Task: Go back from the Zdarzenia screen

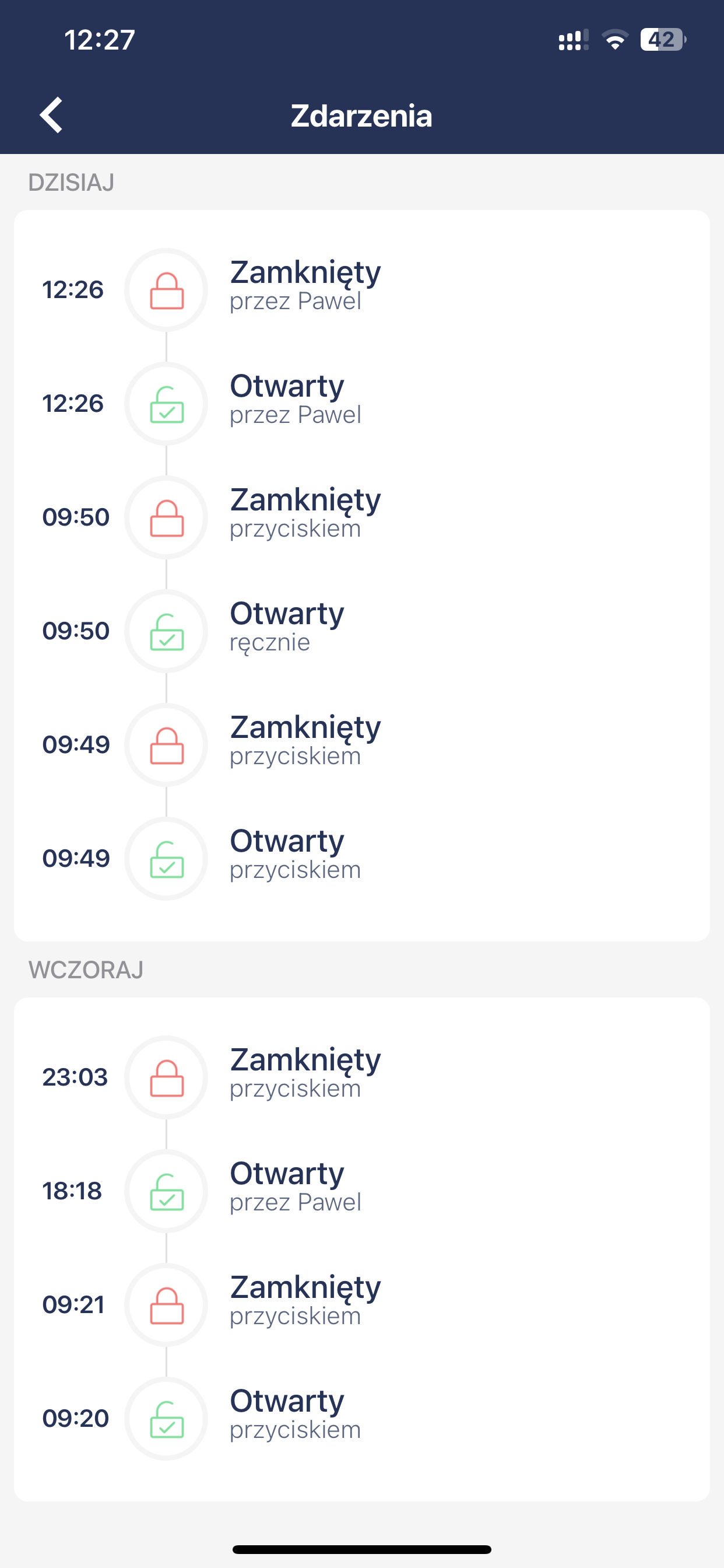Action: pyautogui.click(x=51, y=114)
